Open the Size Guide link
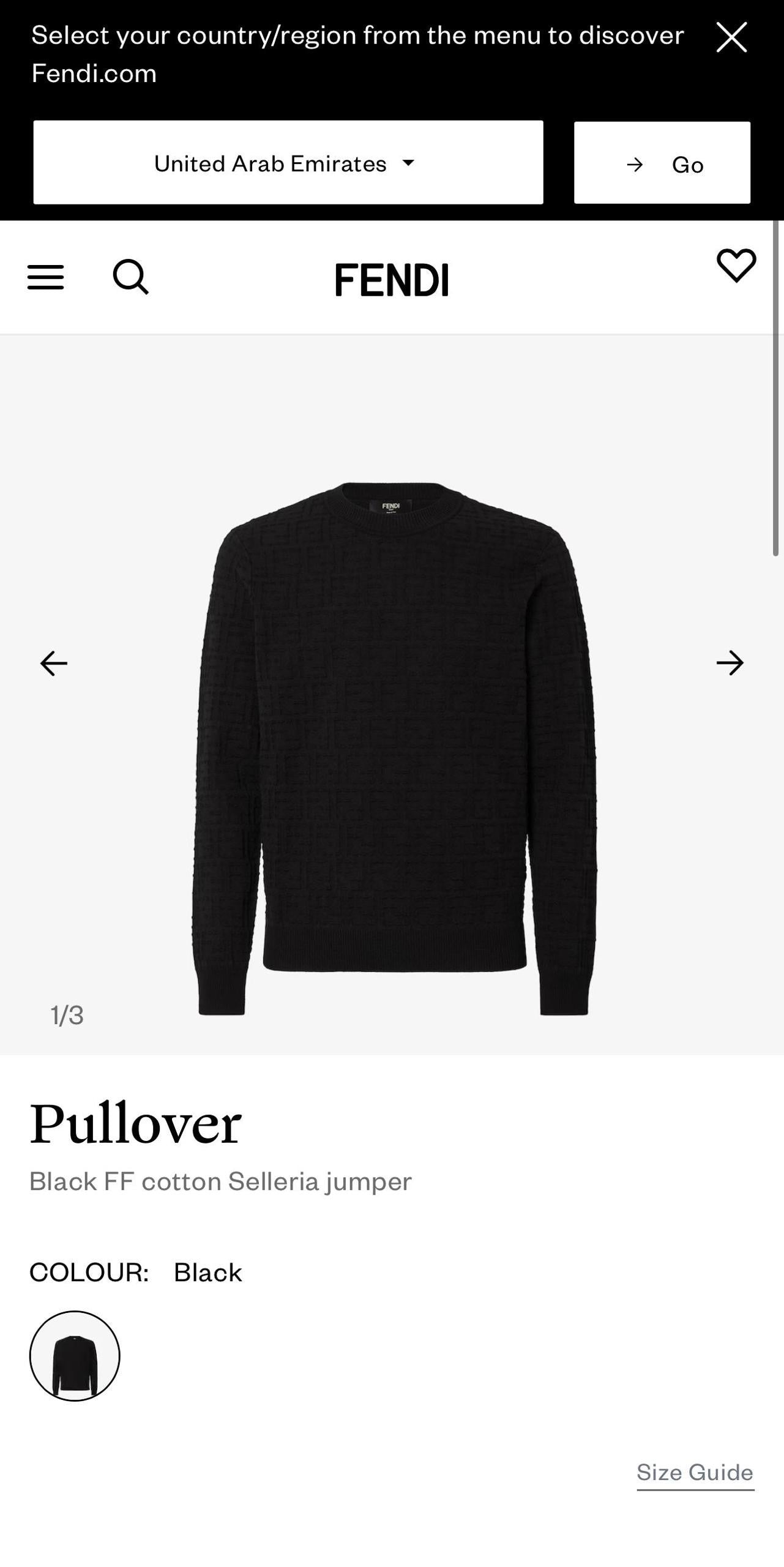 695,1472
